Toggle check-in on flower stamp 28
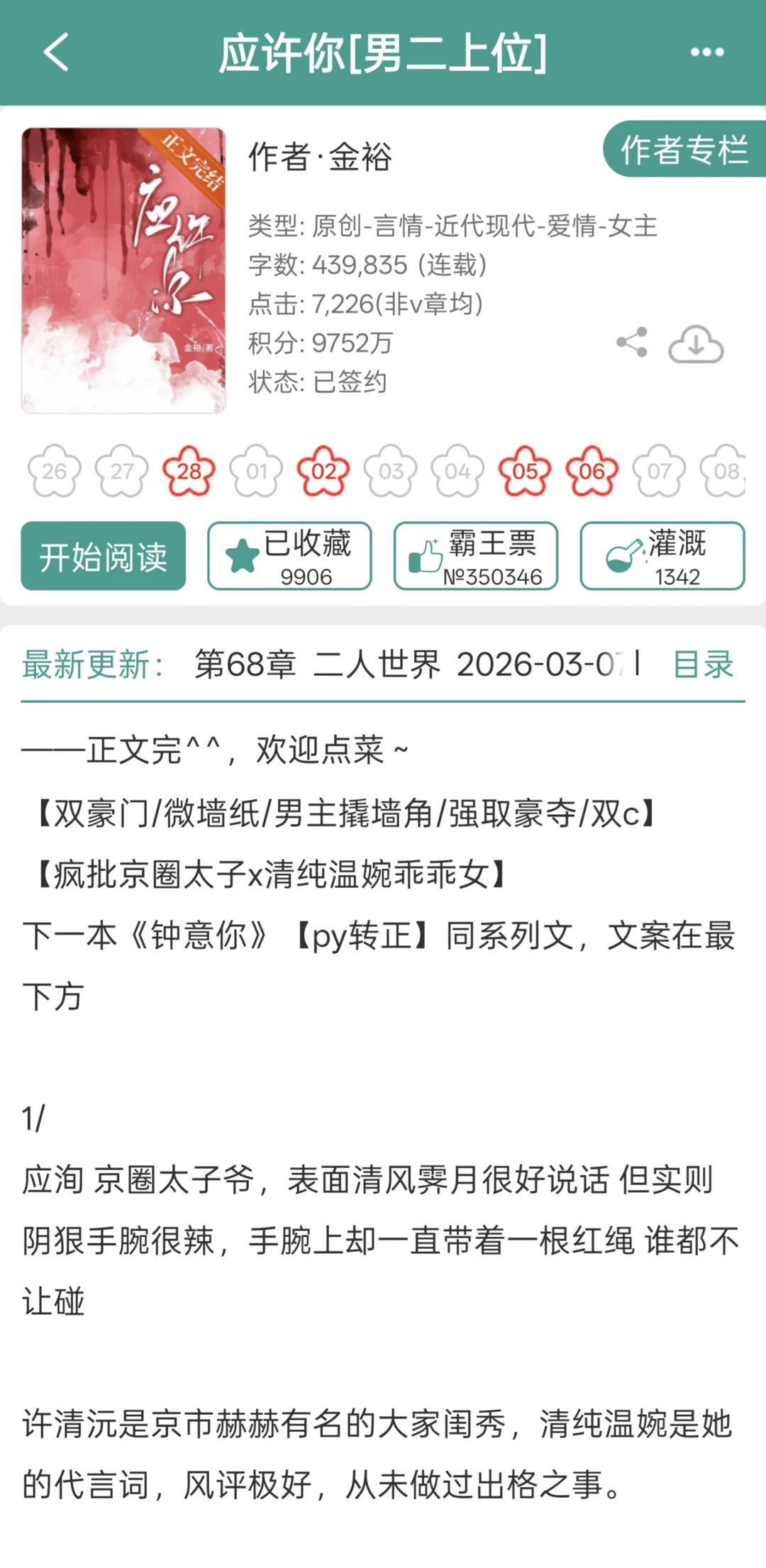Screen dimensions: 766x1568 pos(189,469)
